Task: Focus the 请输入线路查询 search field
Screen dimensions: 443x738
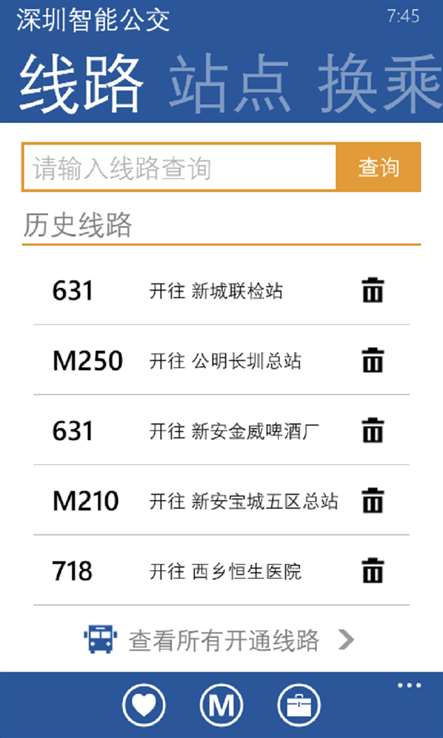Action: point(180,168)
